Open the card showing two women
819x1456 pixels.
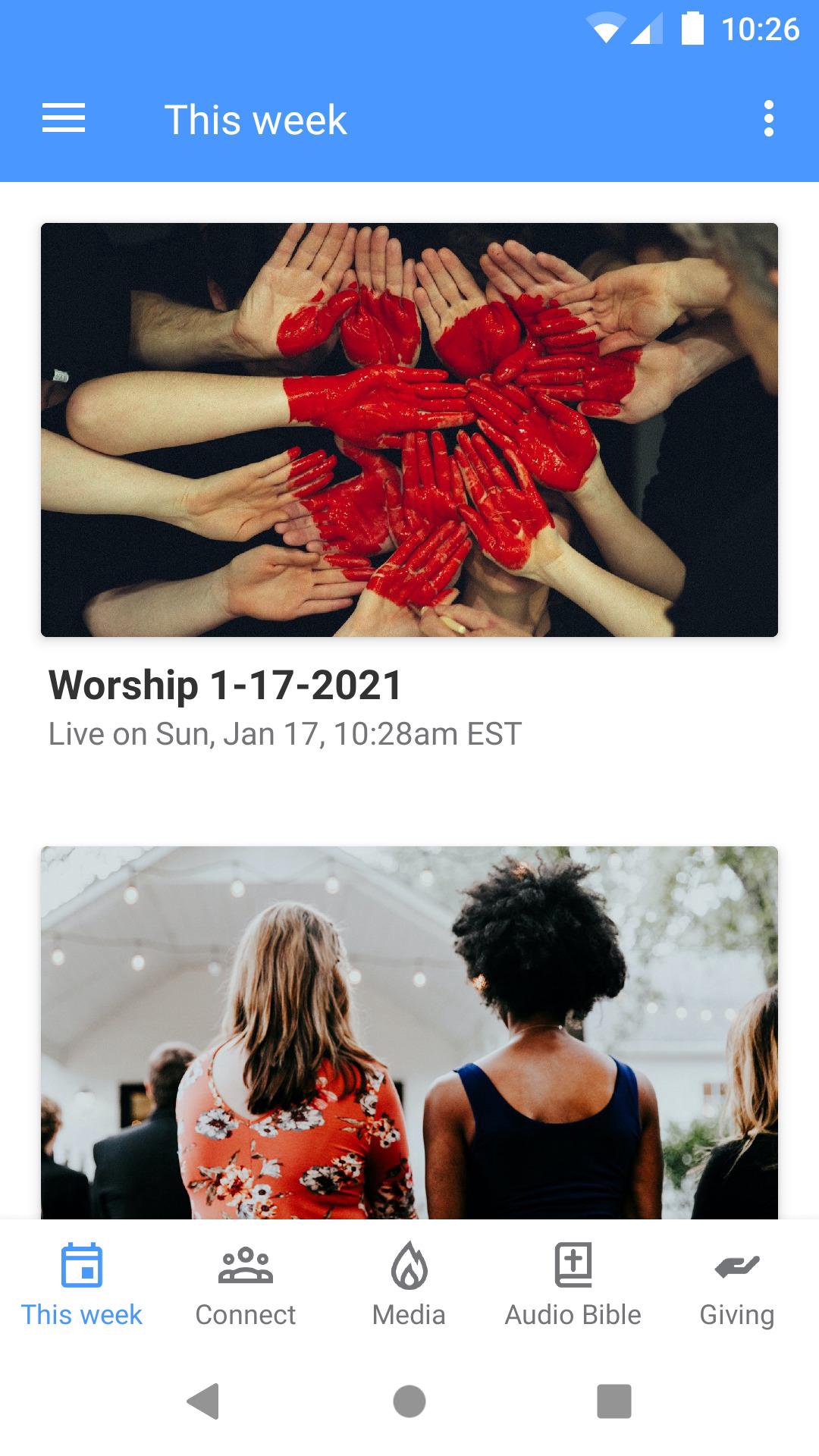point(409,1031)
